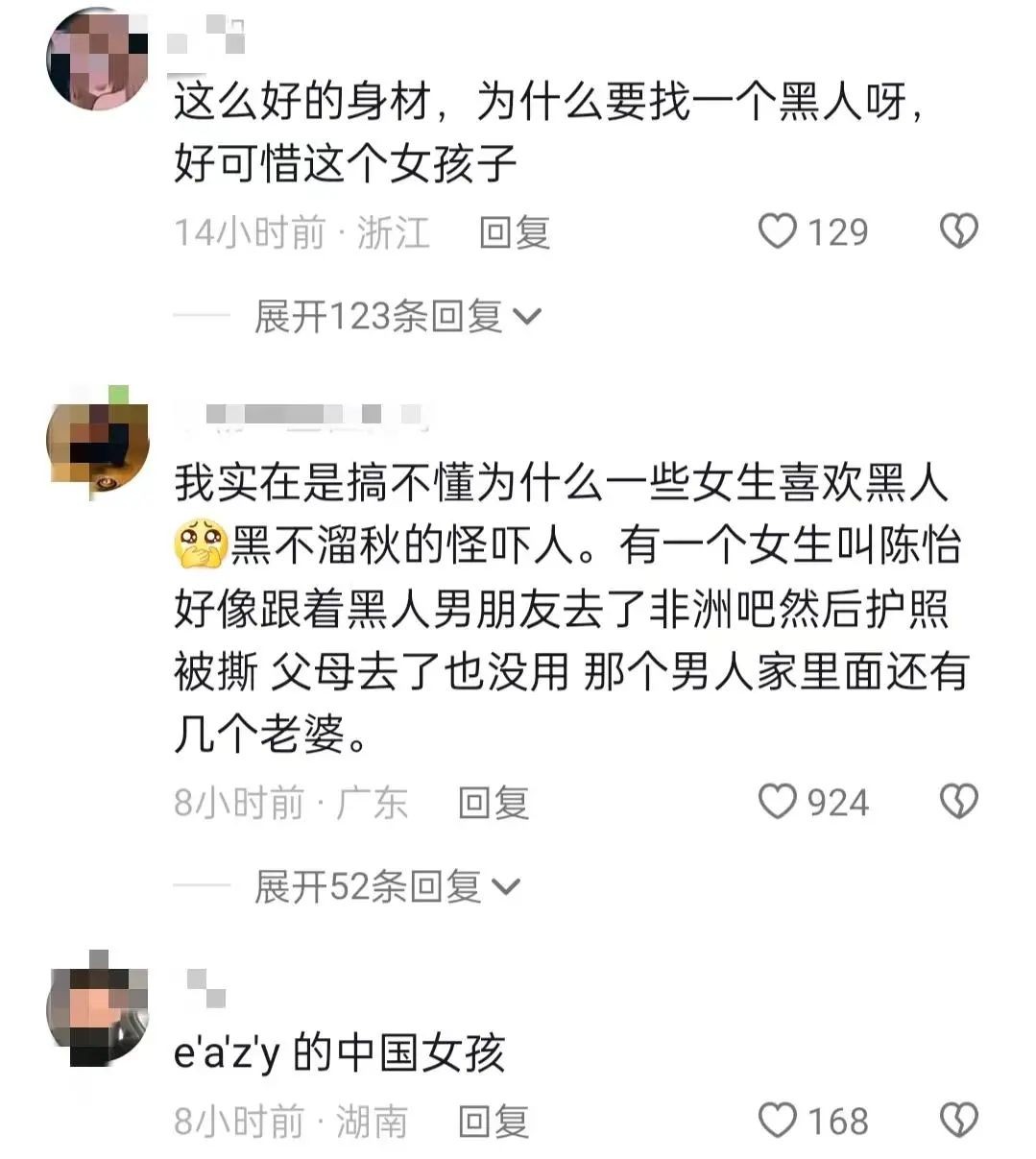Open the Zhejiang commenter's profile avatar
1036x1159 pixels.
click(98, 60)
